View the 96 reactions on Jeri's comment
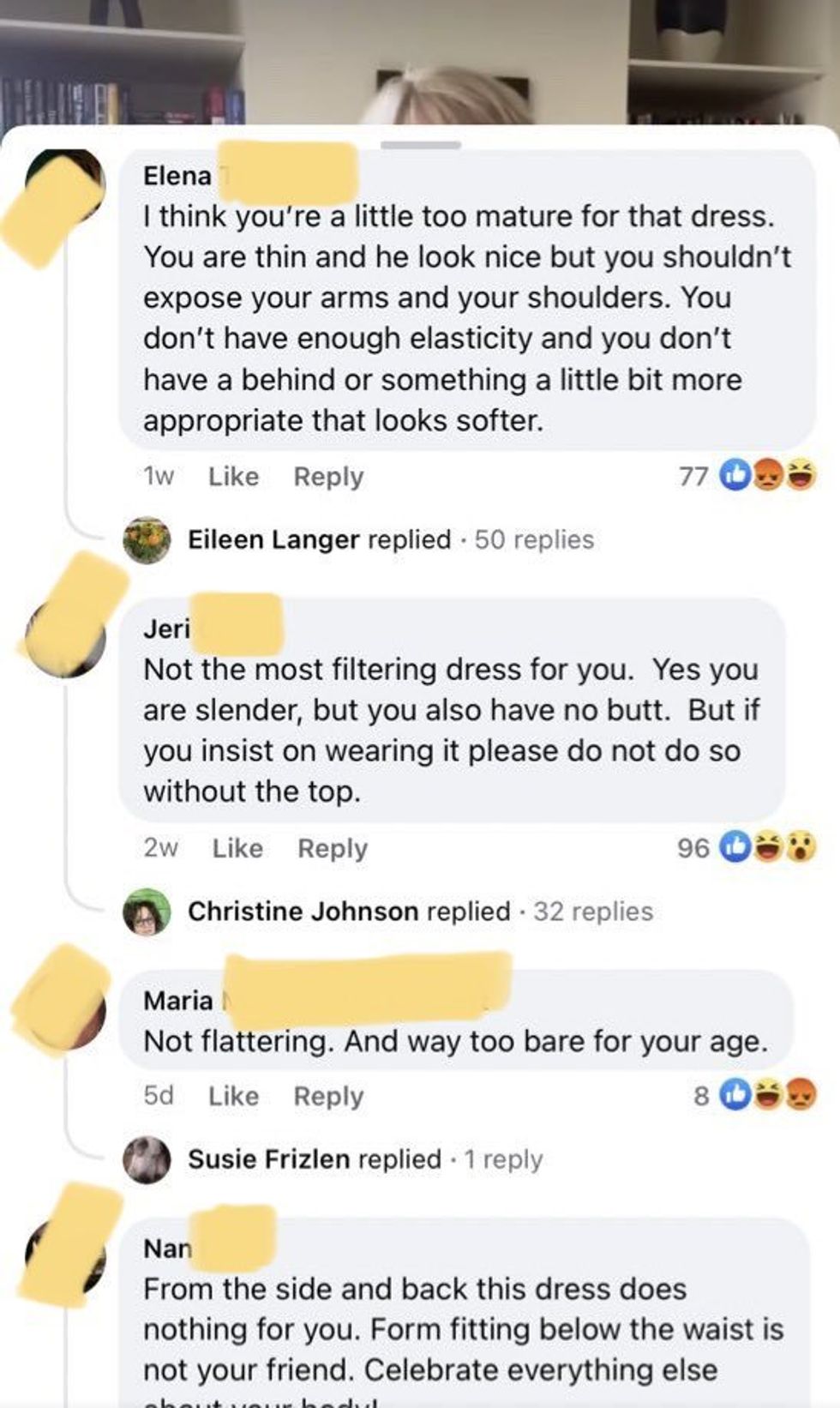 pos(747,847)
